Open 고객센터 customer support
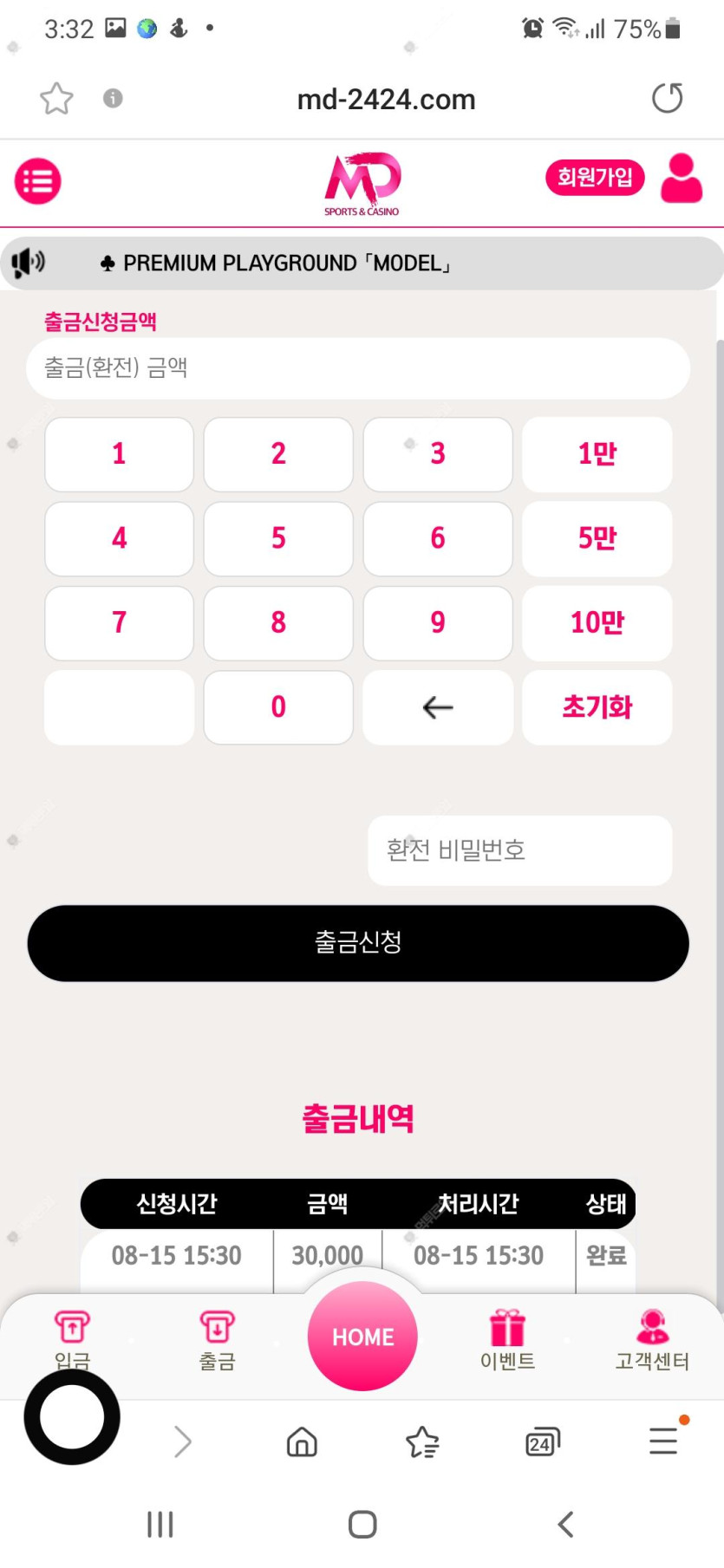724x1568 pixels. (652, 1339)
